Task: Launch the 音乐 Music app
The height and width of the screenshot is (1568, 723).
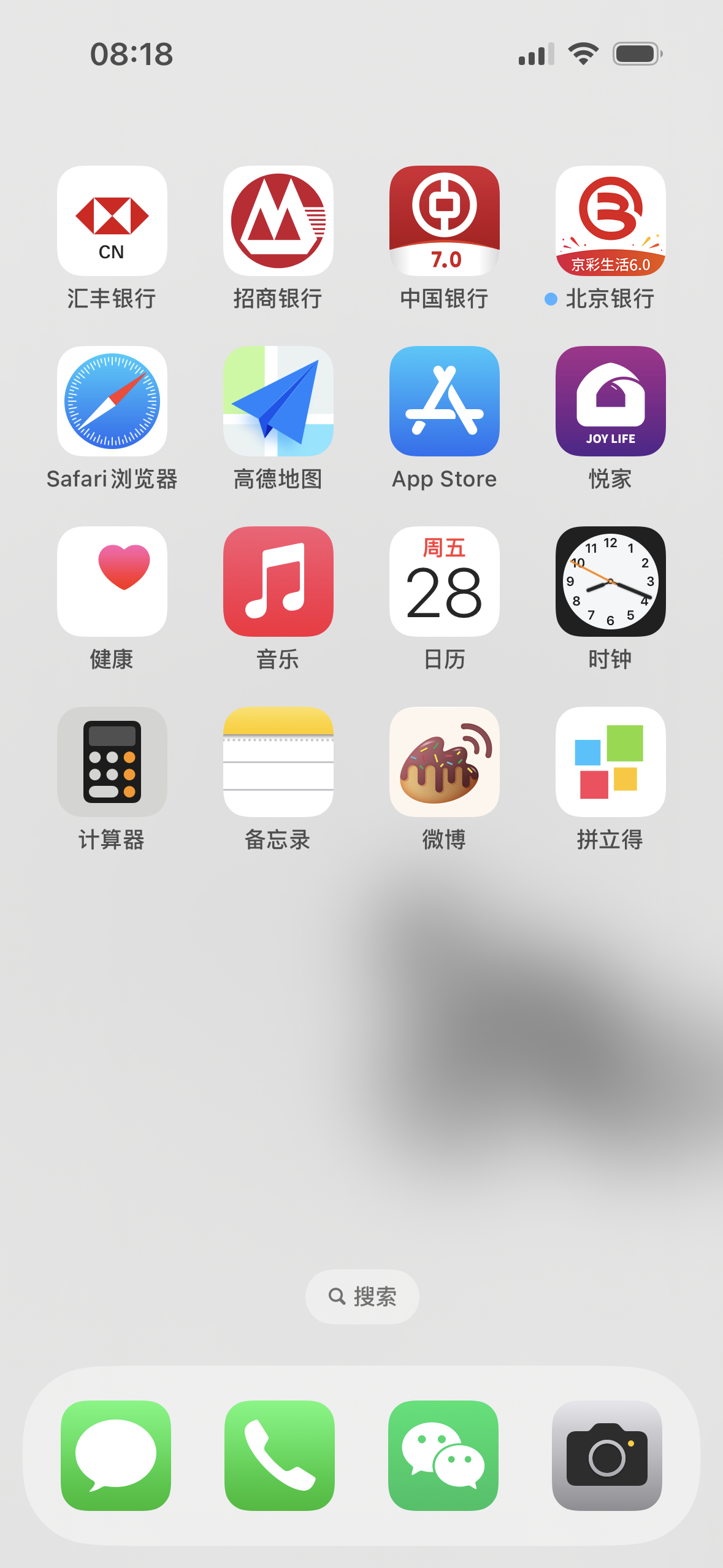Action: [278, 582]
